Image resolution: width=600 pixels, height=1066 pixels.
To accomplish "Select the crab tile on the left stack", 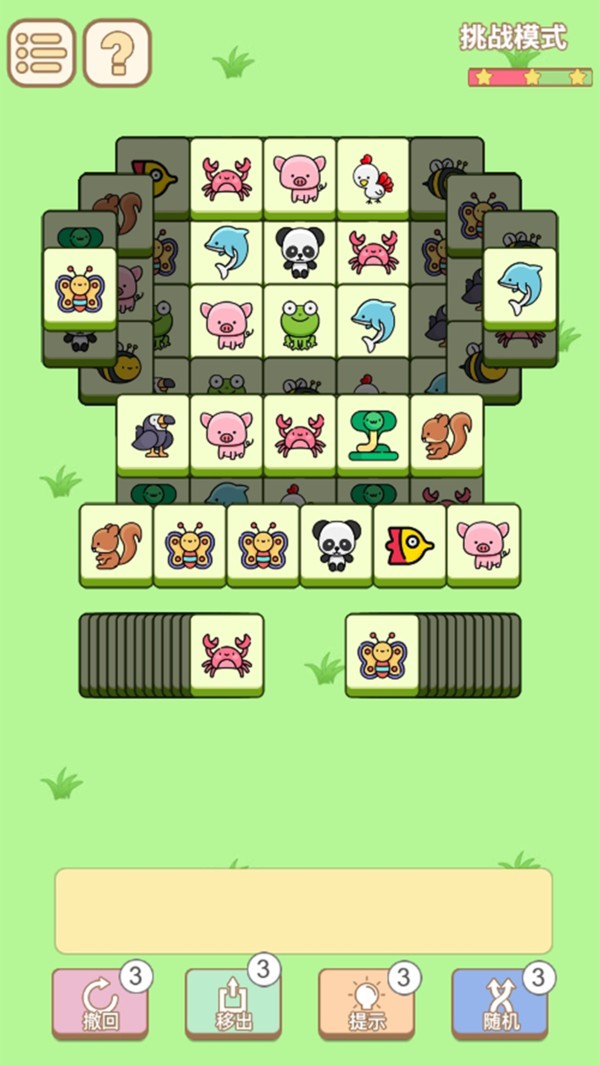I will tap(226, 655).
